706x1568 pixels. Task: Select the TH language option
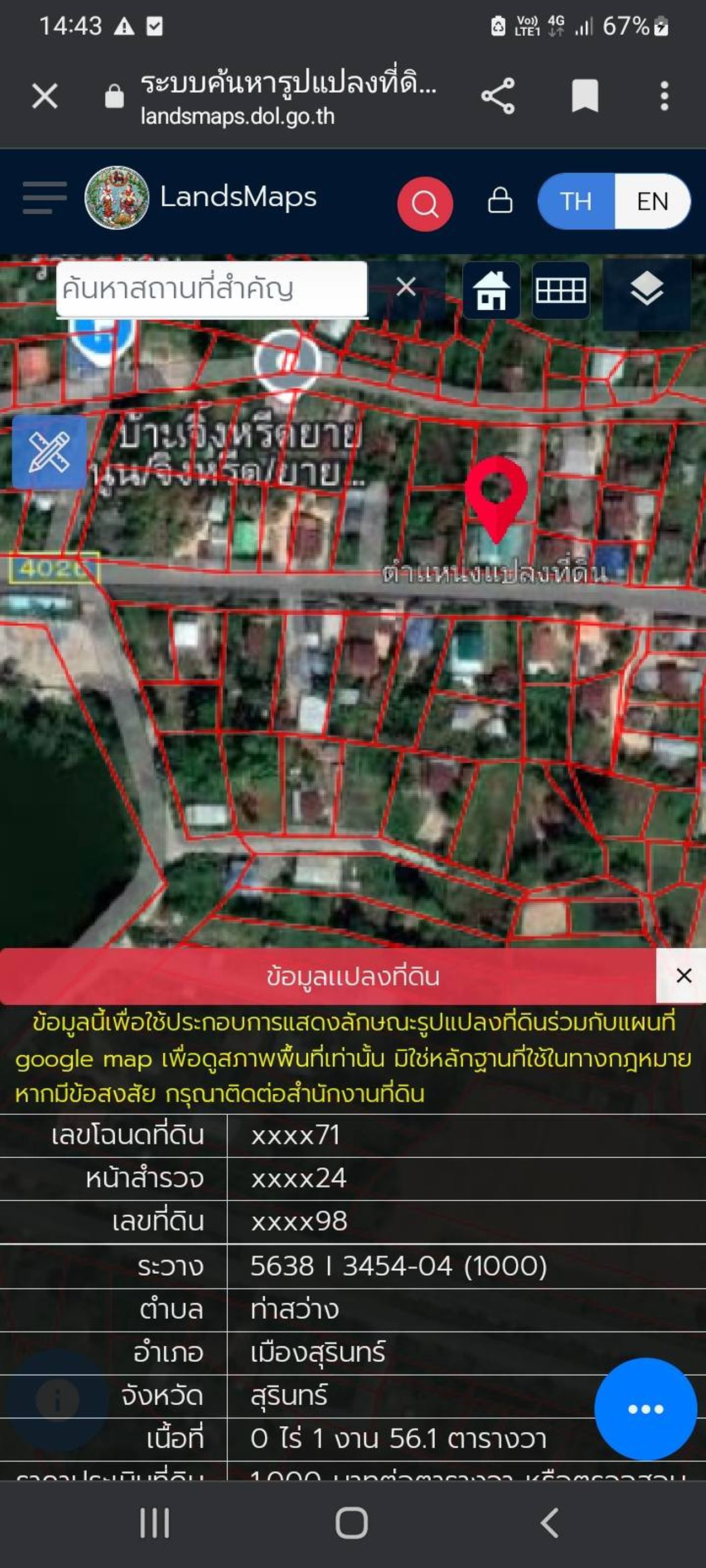point(576,201)
